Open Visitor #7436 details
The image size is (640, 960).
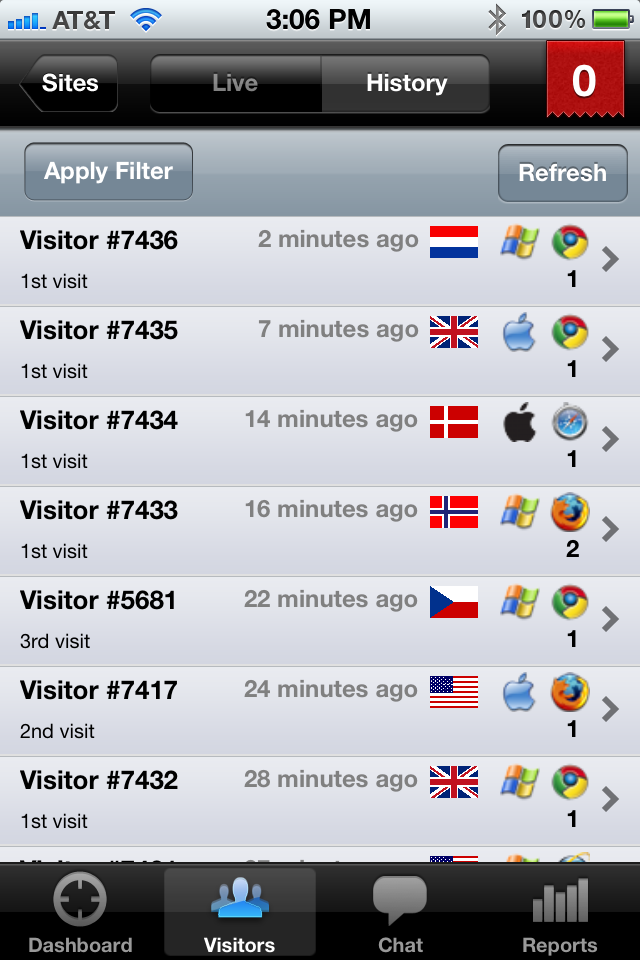320,260
